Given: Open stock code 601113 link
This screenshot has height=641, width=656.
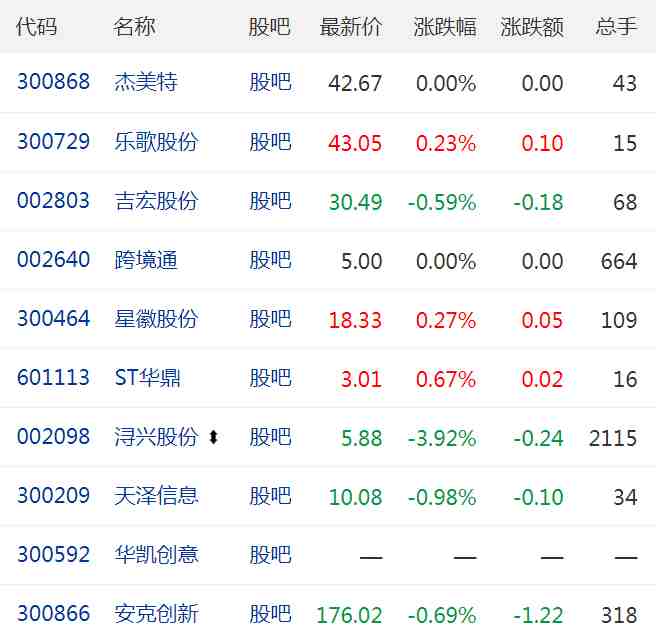Looking at the screenshot, I should [53, 378].
